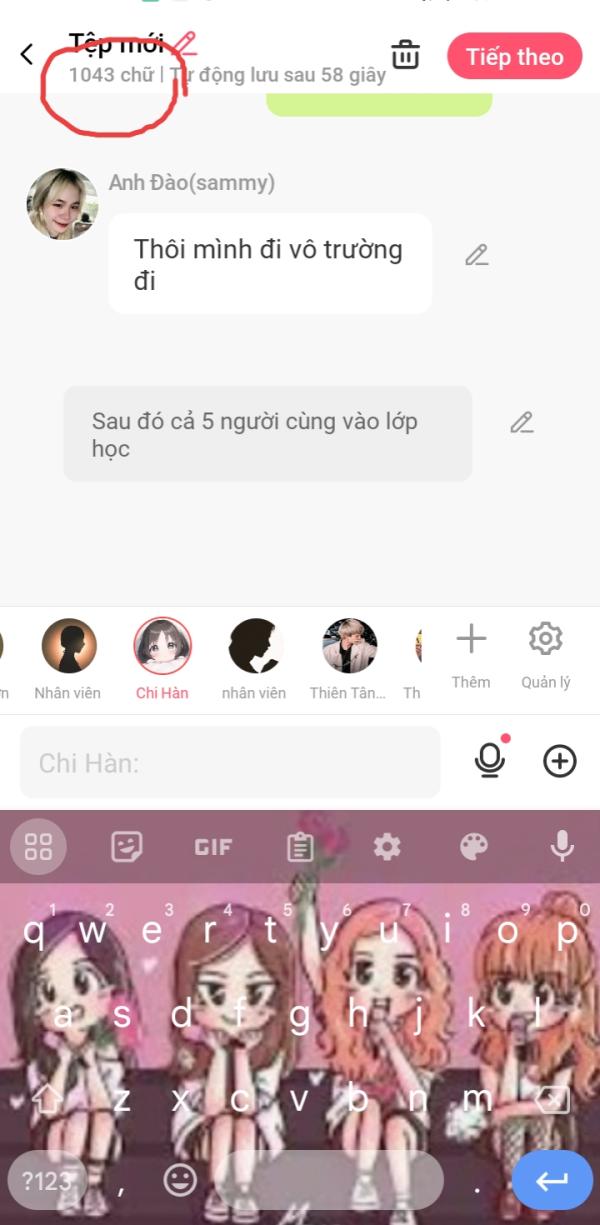Hit the blue enter key
This screenshot has width=600, height=1225.
pos(552,1181)
